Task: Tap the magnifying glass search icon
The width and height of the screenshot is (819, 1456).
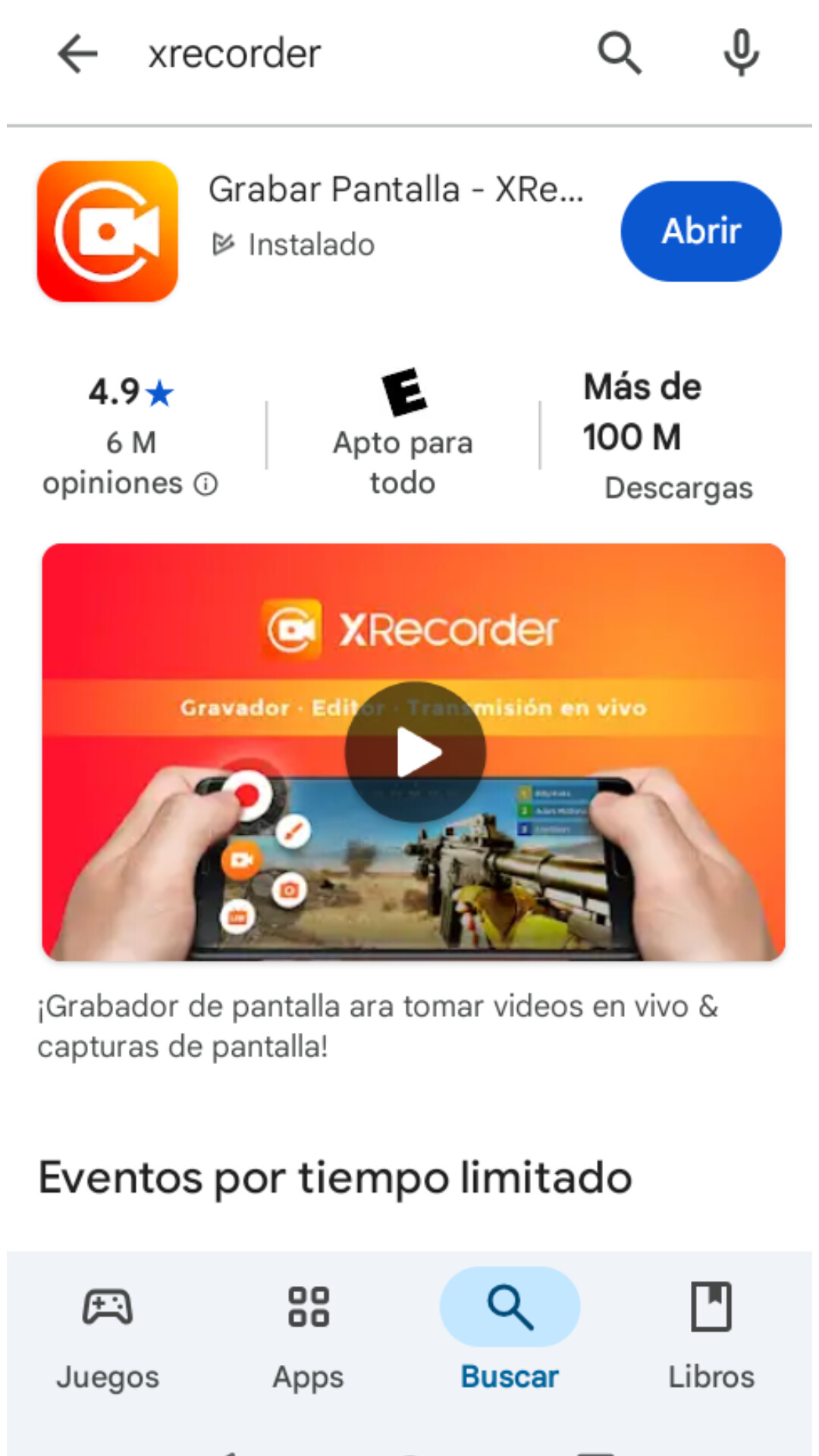Action: tap(620, 54)
